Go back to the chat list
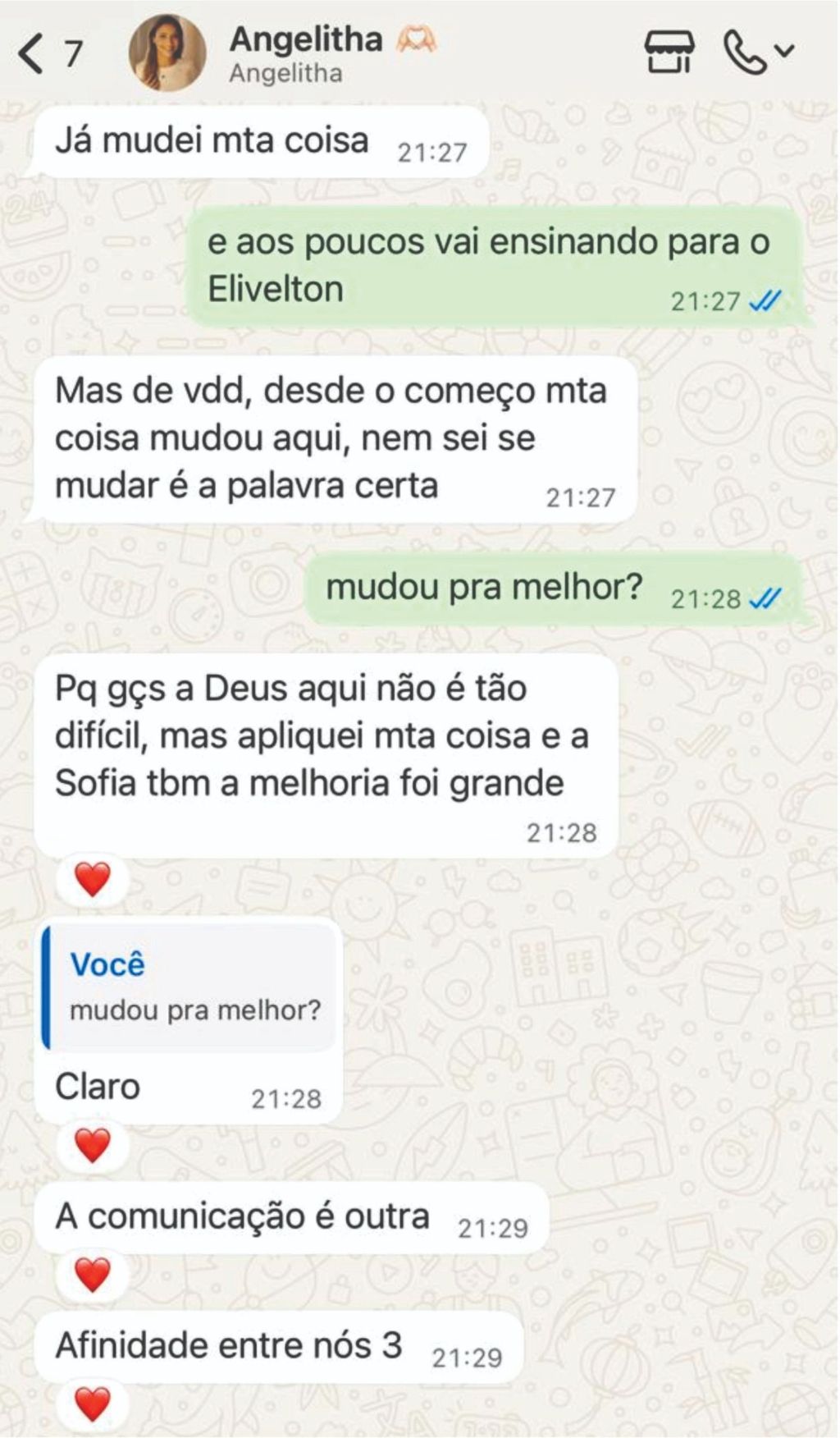Image resolution: width=840 pixels, height=1438 pixels. tap(33, 54)
